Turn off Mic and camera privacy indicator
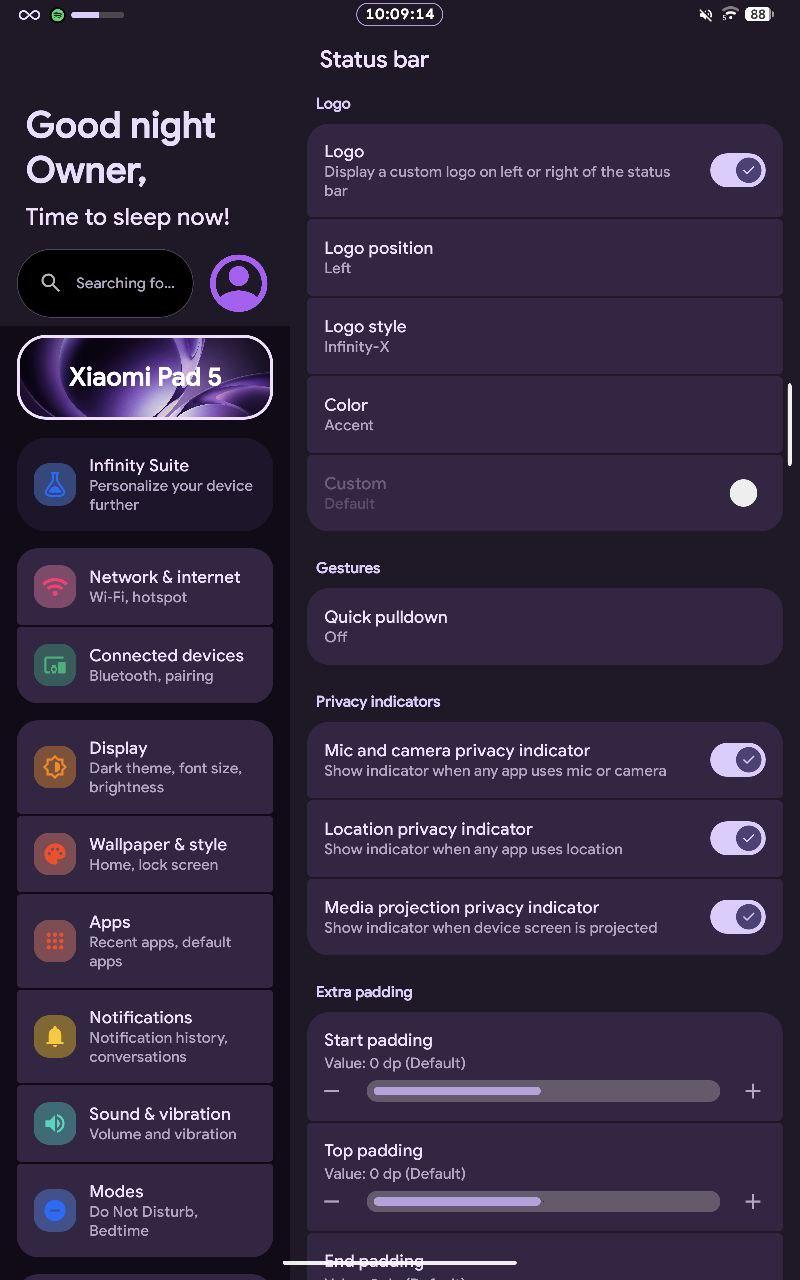 click(738, 760)
